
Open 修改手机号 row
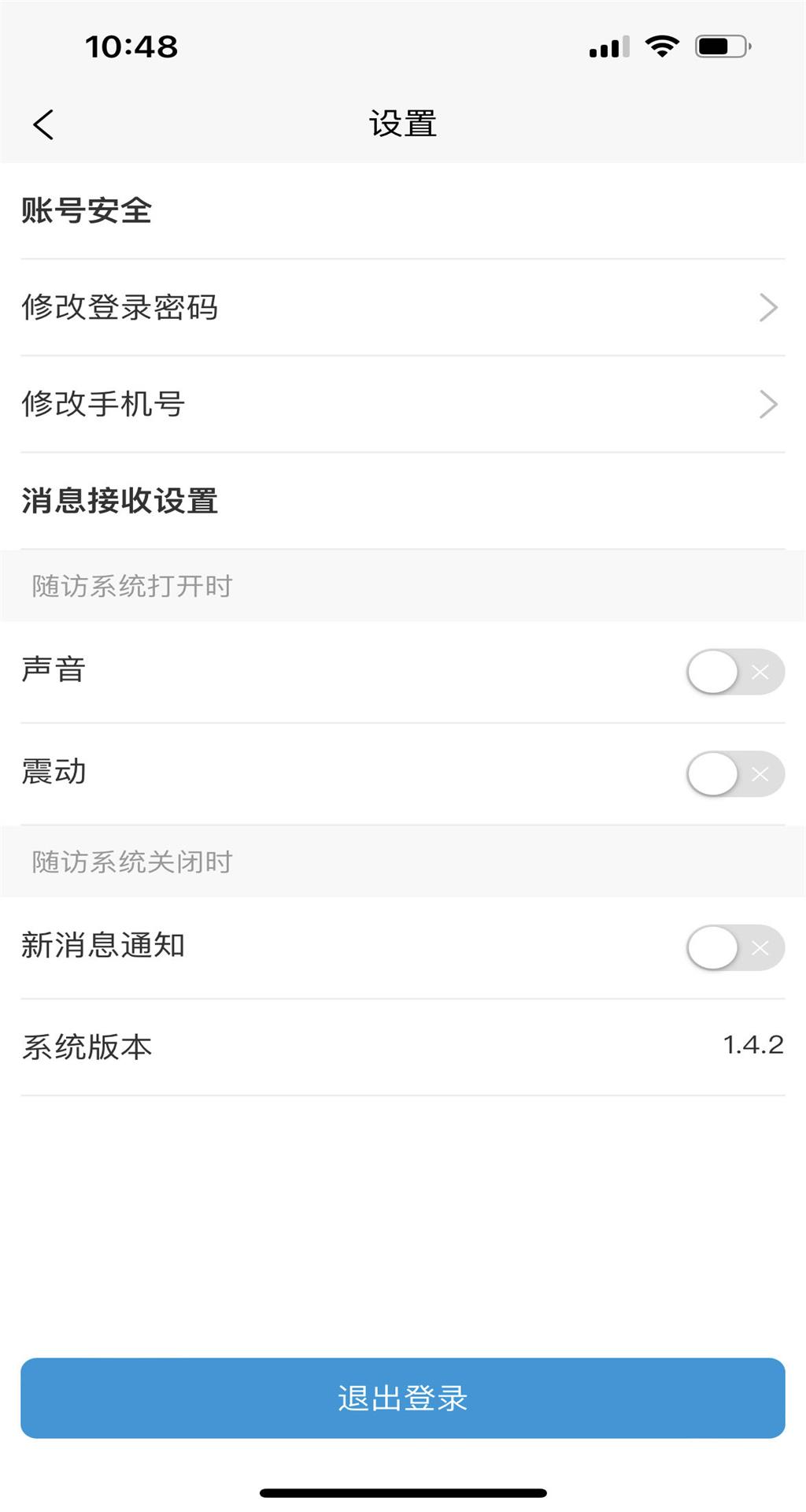(x=403, y=404)
